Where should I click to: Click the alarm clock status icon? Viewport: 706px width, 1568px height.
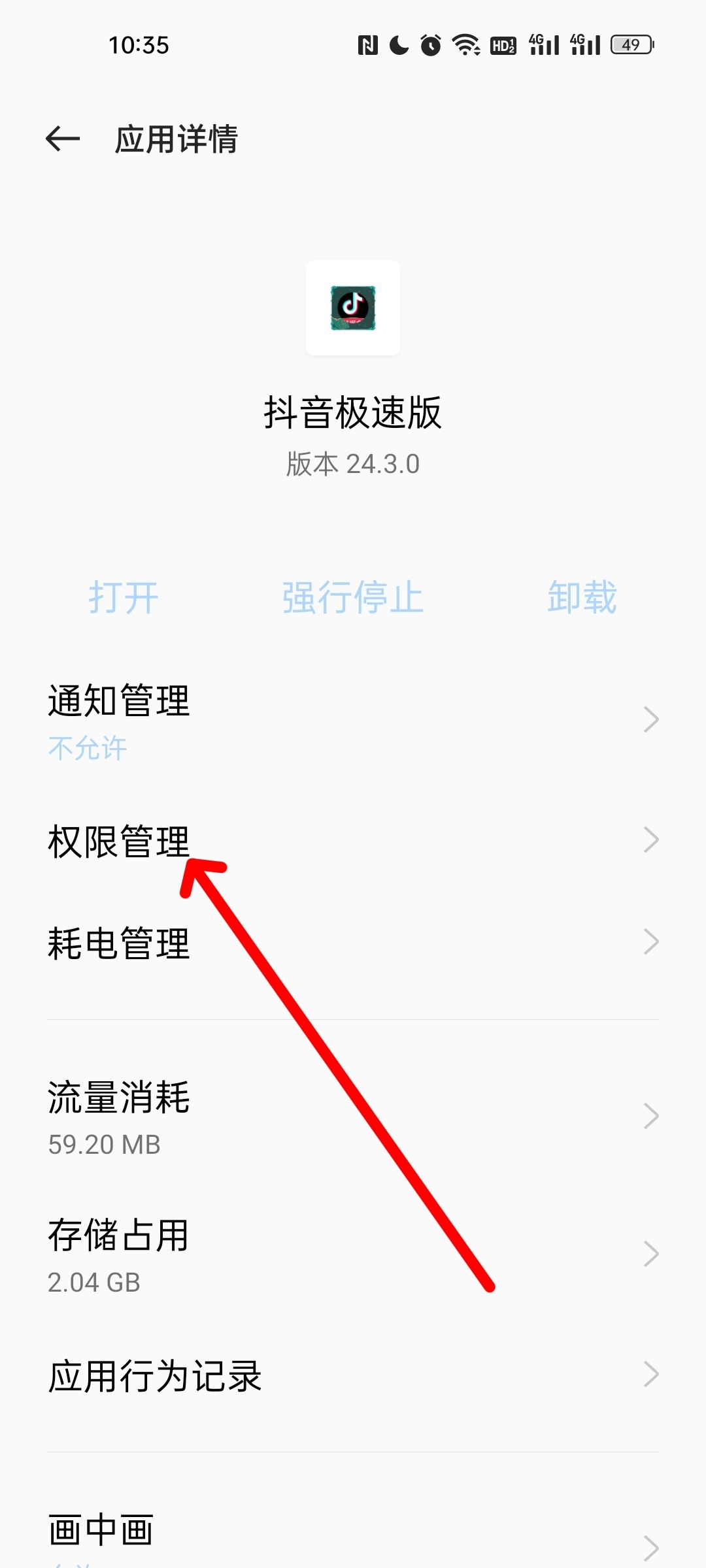(x=431, y=46)
